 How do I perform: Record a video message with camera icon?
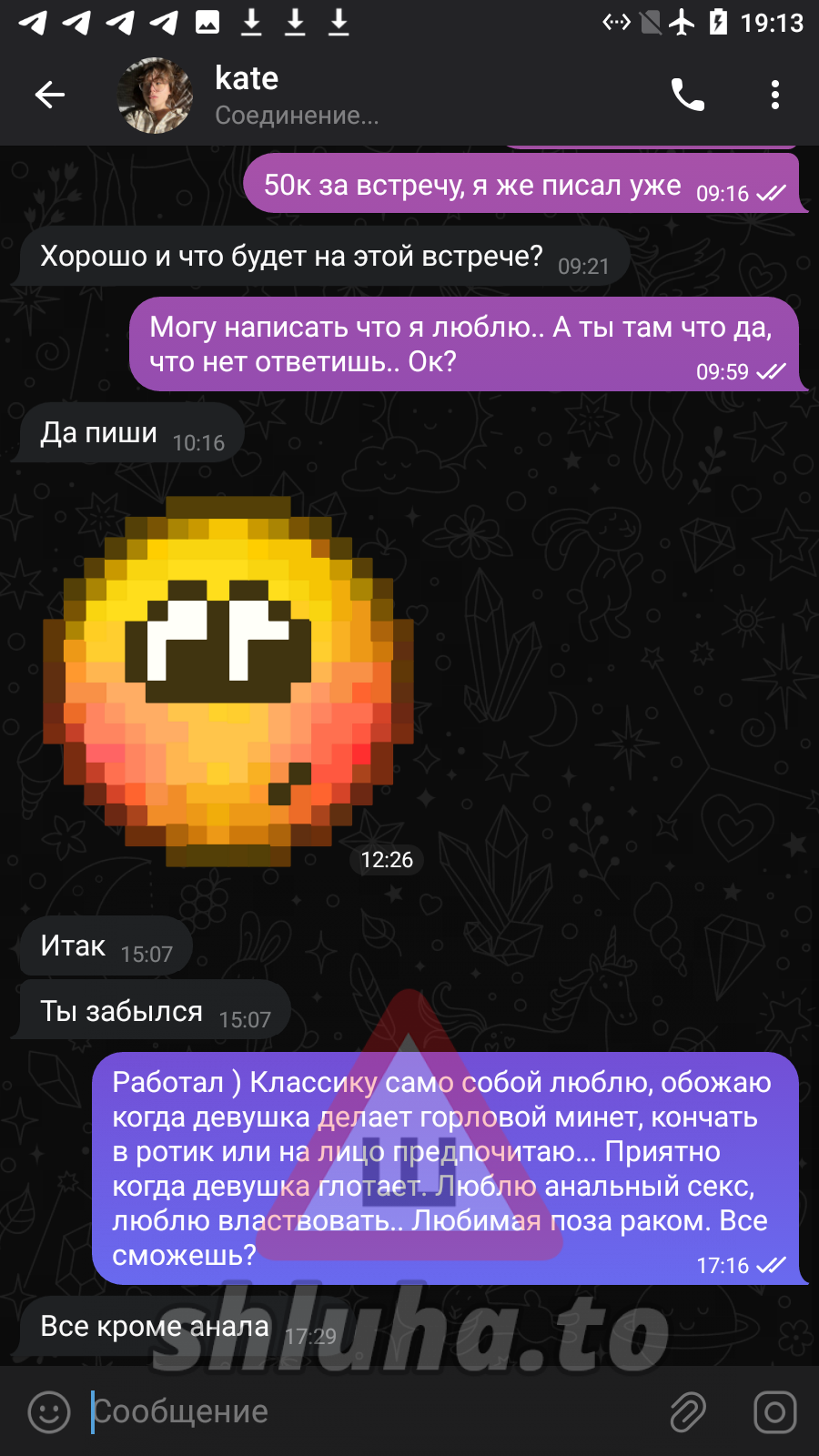(x=774, y=1412)
